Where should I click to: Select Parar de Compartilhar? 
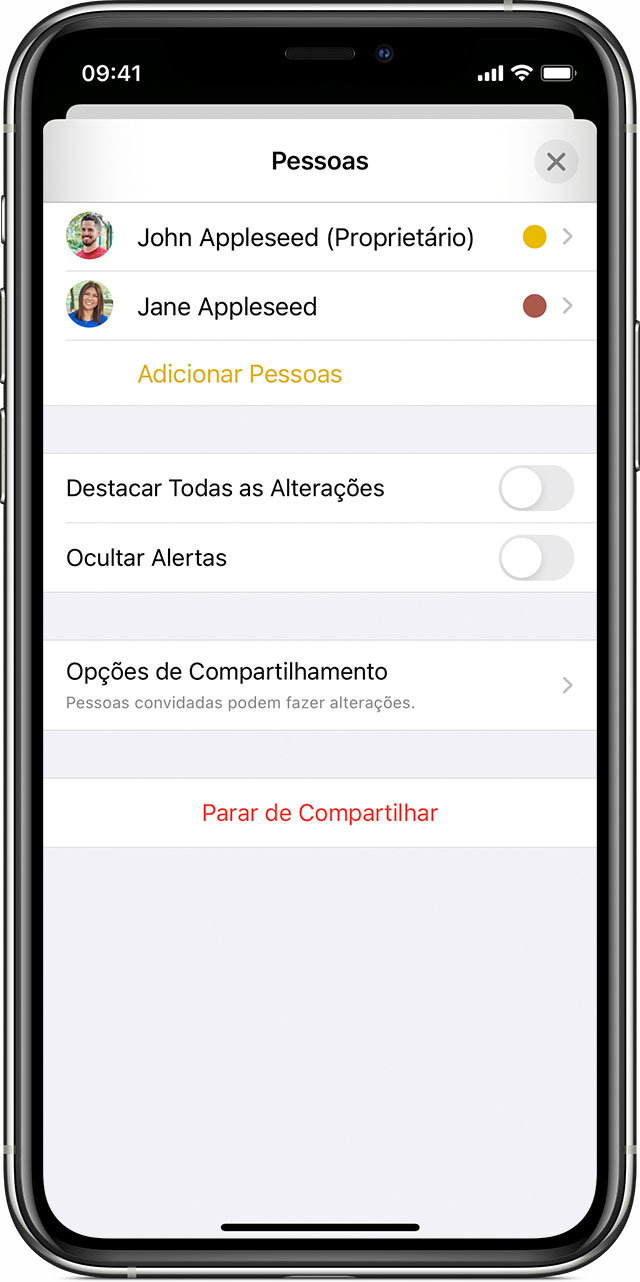(x=320, y=813)
